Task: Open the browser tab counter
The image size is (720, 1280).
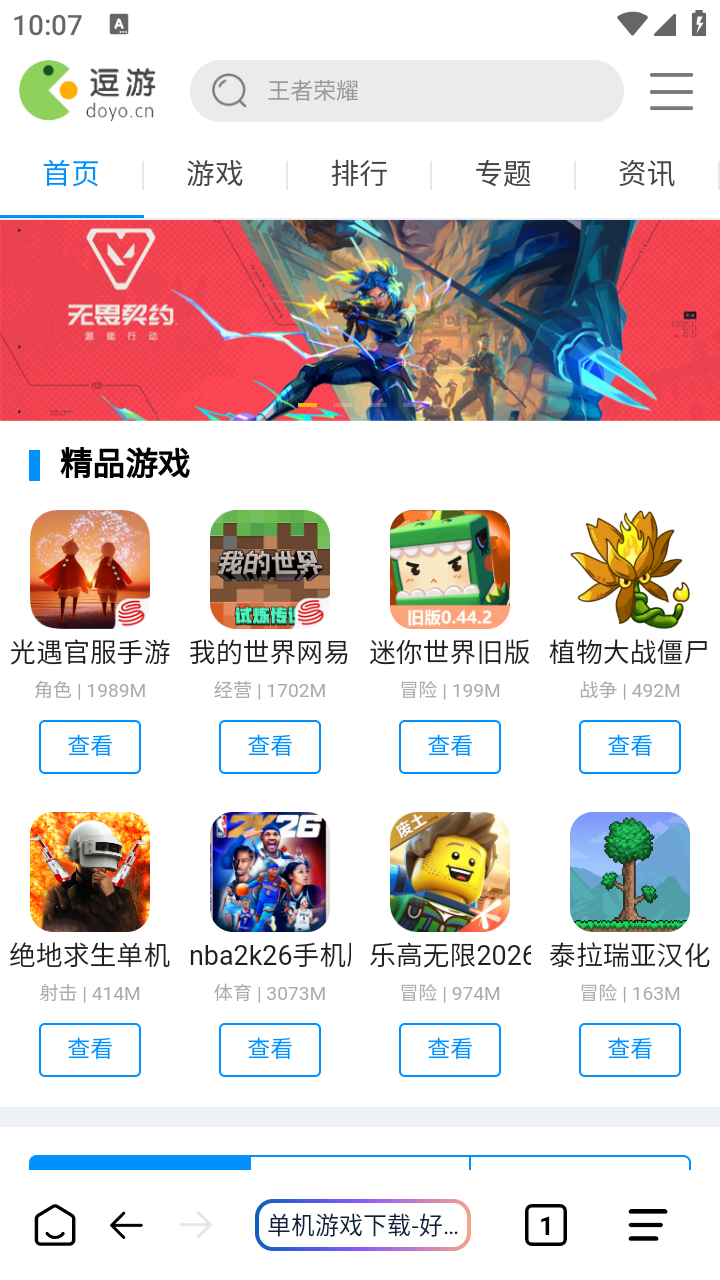Action: [x=546, y=1225]
